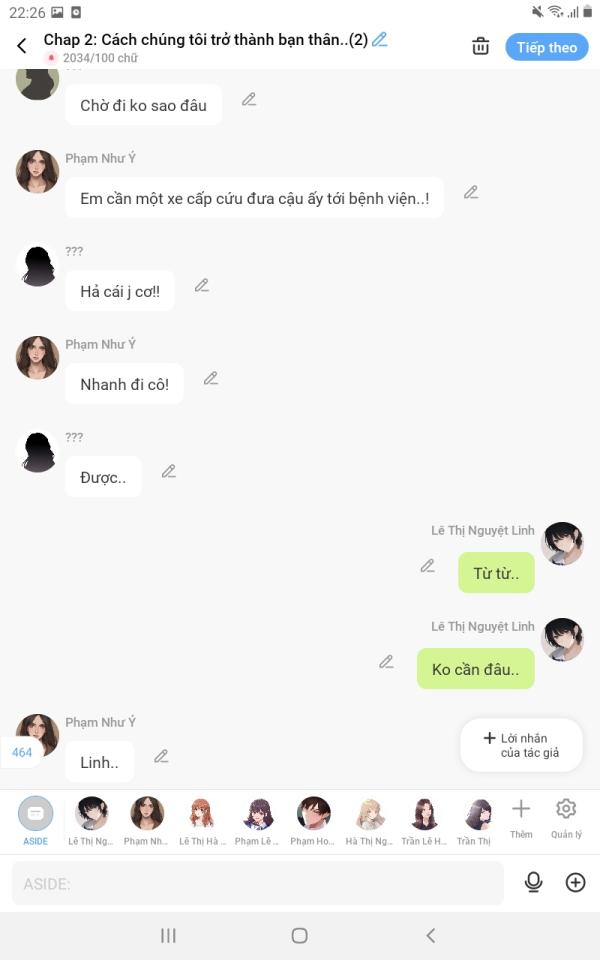Tap the Tiếp theo button
Image resolution: width=600 pixels, height=960 pixels.
(546, 47)
